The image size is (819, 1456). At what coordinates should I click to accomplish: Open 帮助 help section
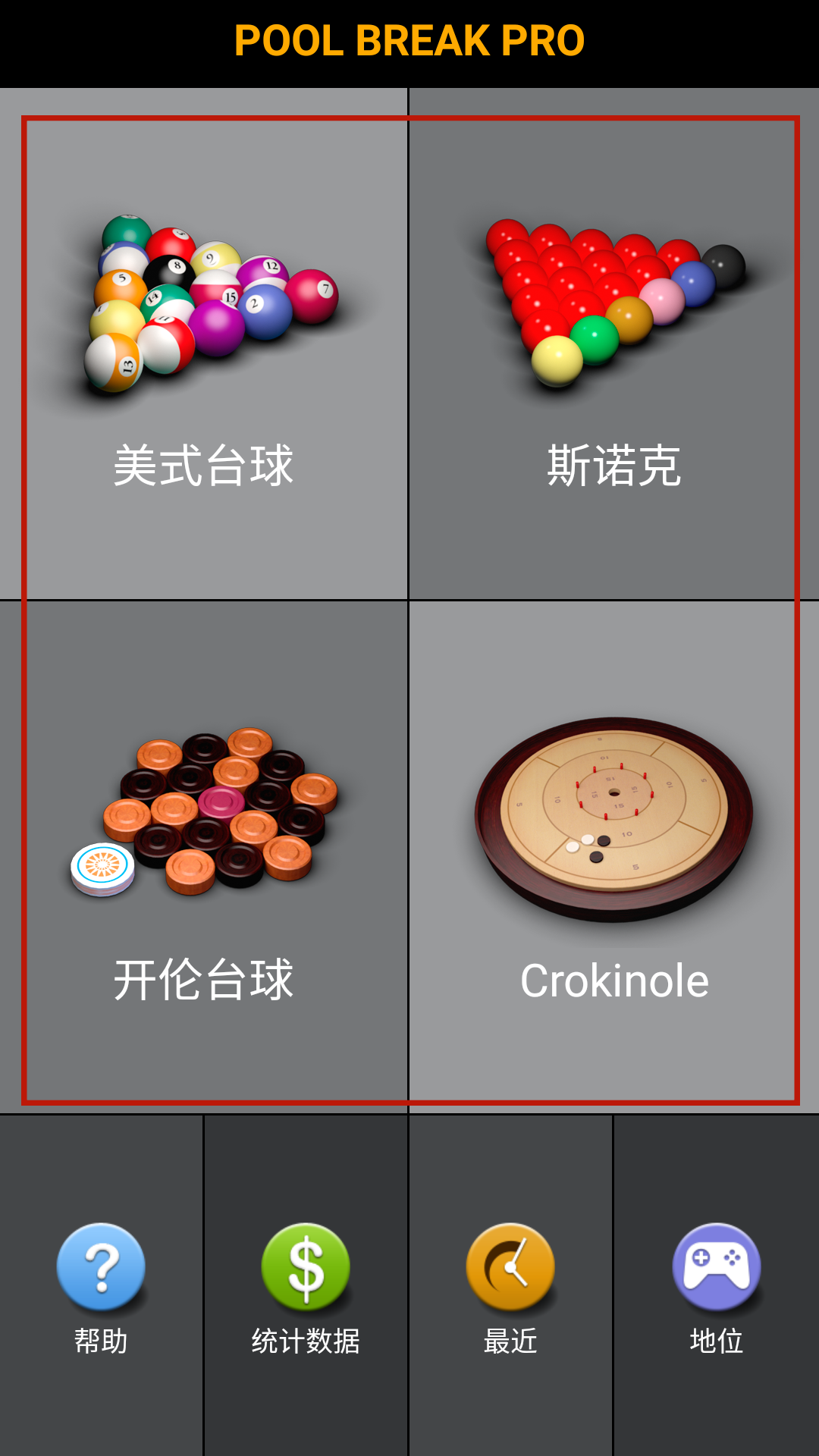[101, 1285]
